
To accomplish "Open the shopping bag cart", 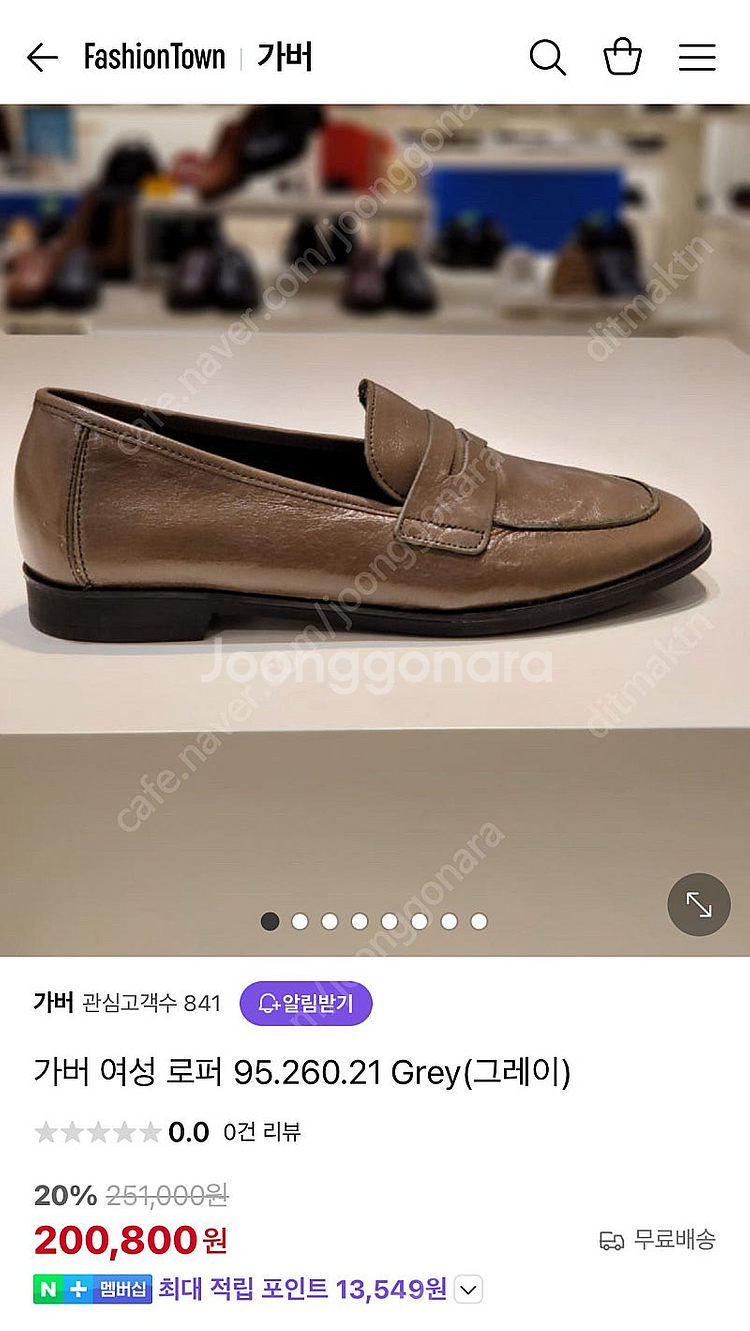I will click(622, 57).
